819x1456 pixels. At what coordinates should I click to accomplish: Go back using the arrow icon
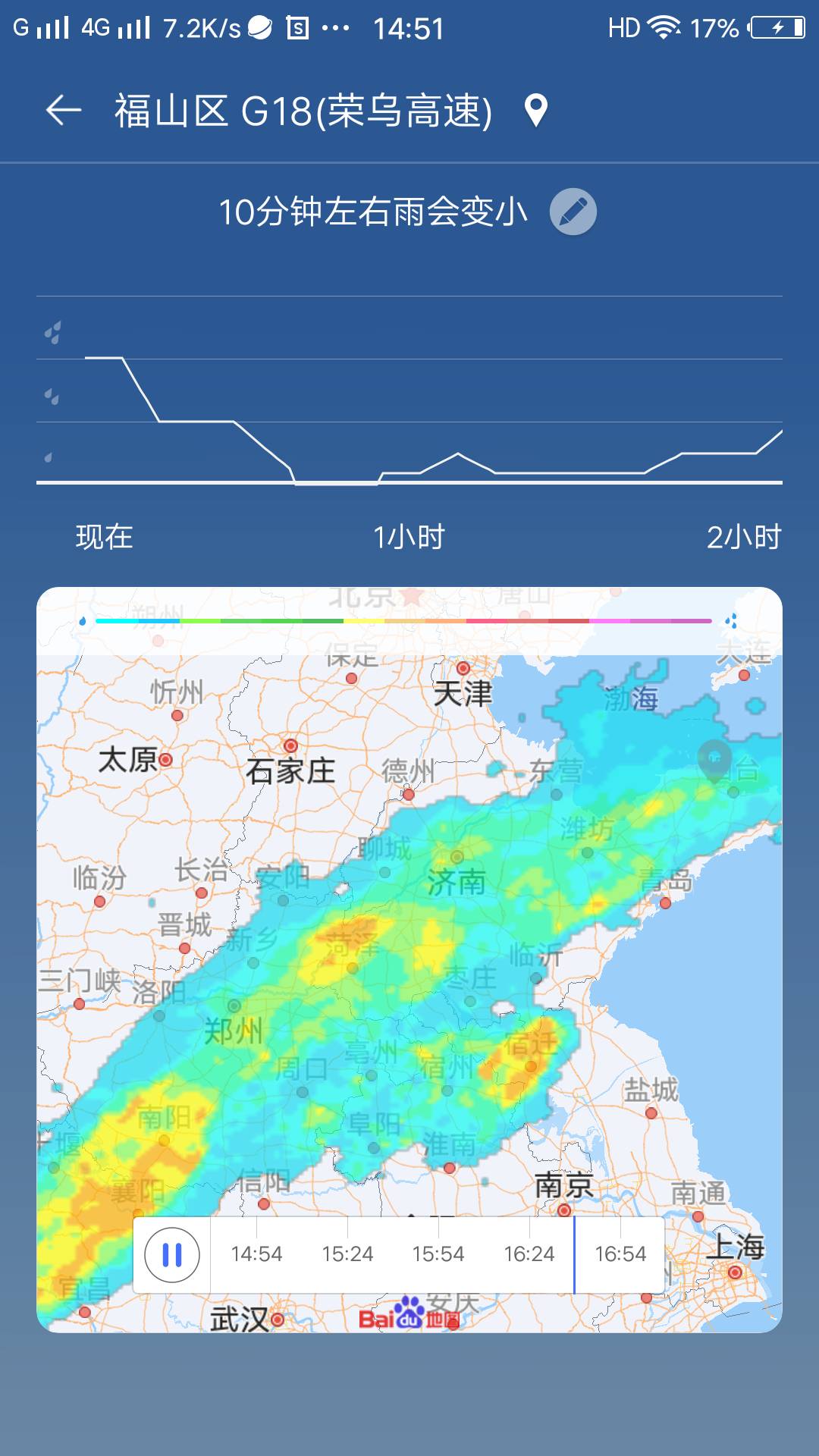64,111
